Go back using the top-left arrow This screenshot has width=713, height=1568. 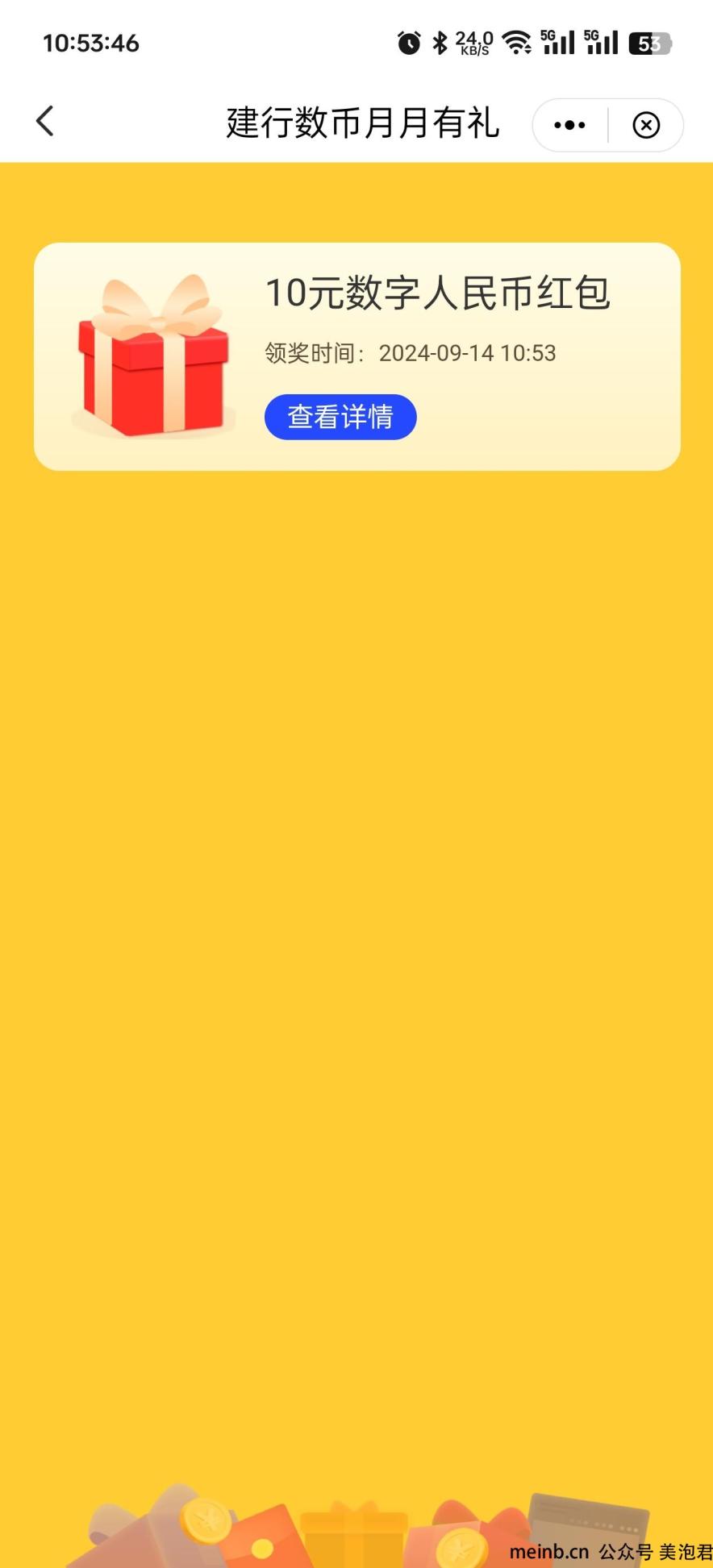45,122
